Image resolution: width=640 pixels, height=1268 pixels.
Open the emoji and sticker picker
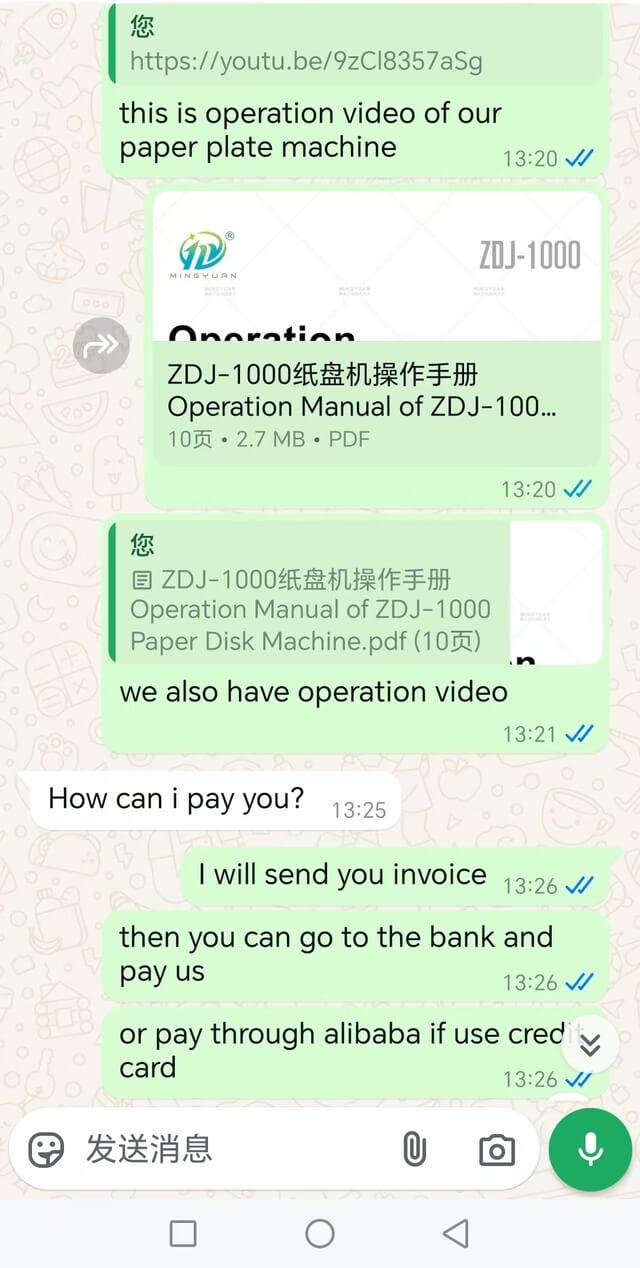click(47, 1150)
